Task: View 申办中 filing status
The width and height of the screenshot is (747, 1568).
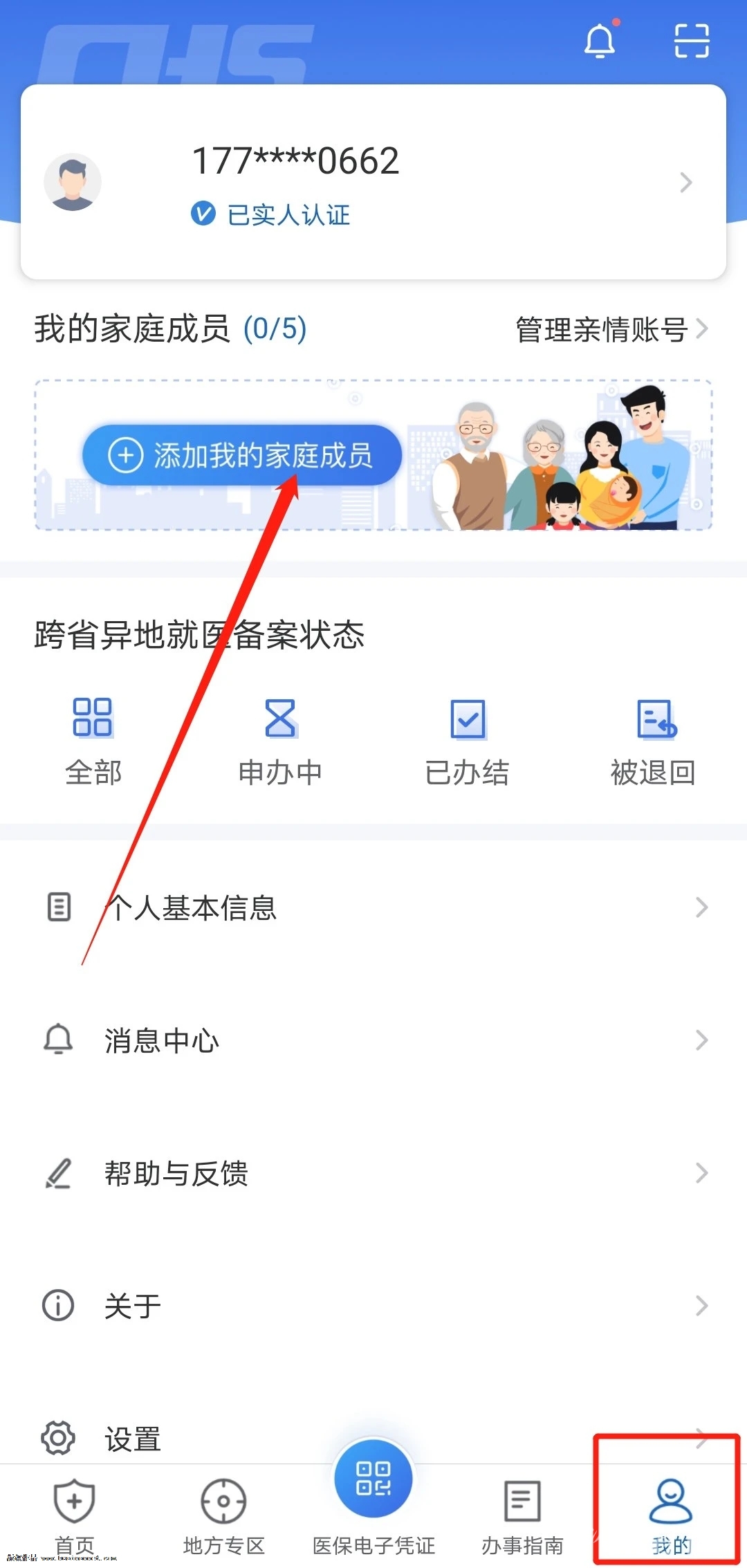Action: click(x=280, y=741)
